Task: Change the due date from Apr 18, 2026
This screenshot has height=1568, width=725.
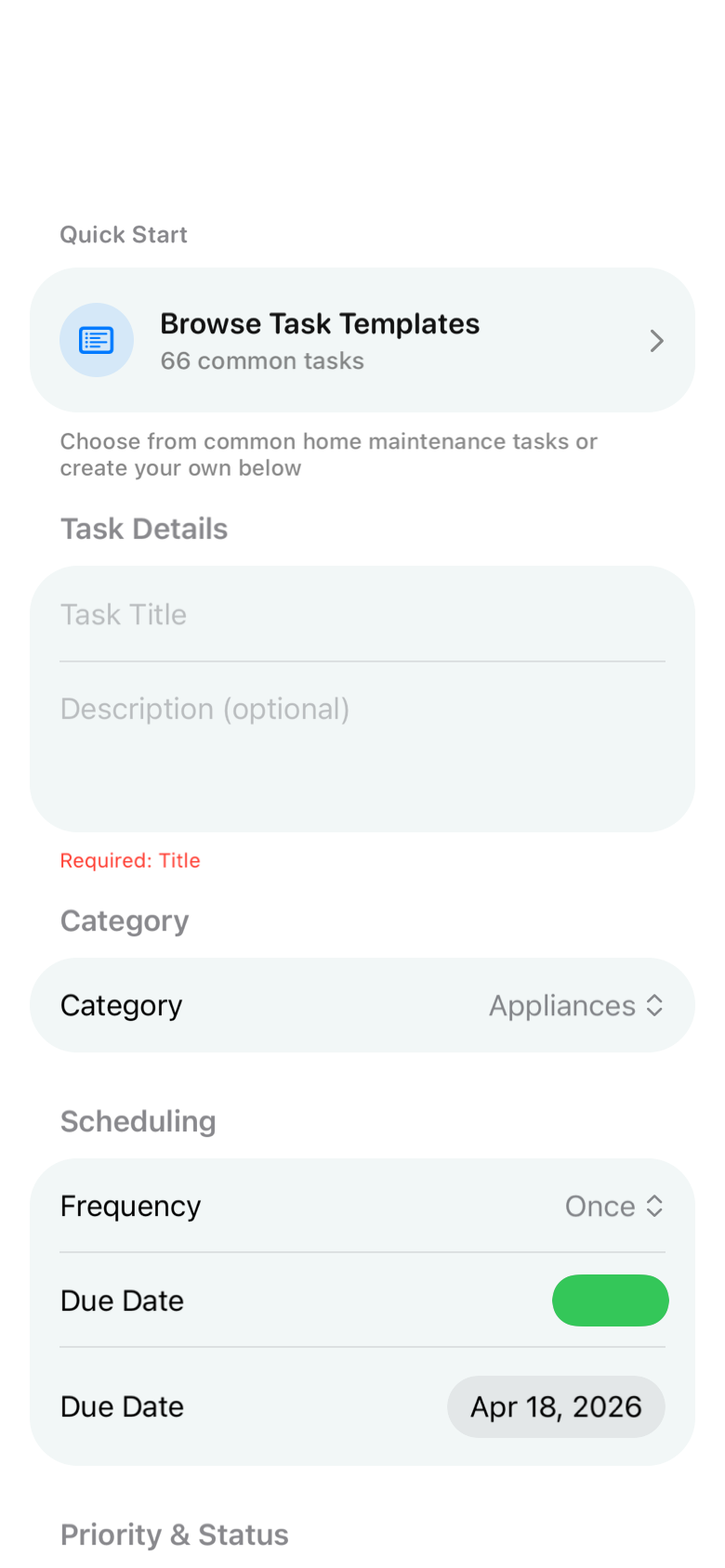Action: (x=556, y=1406)
